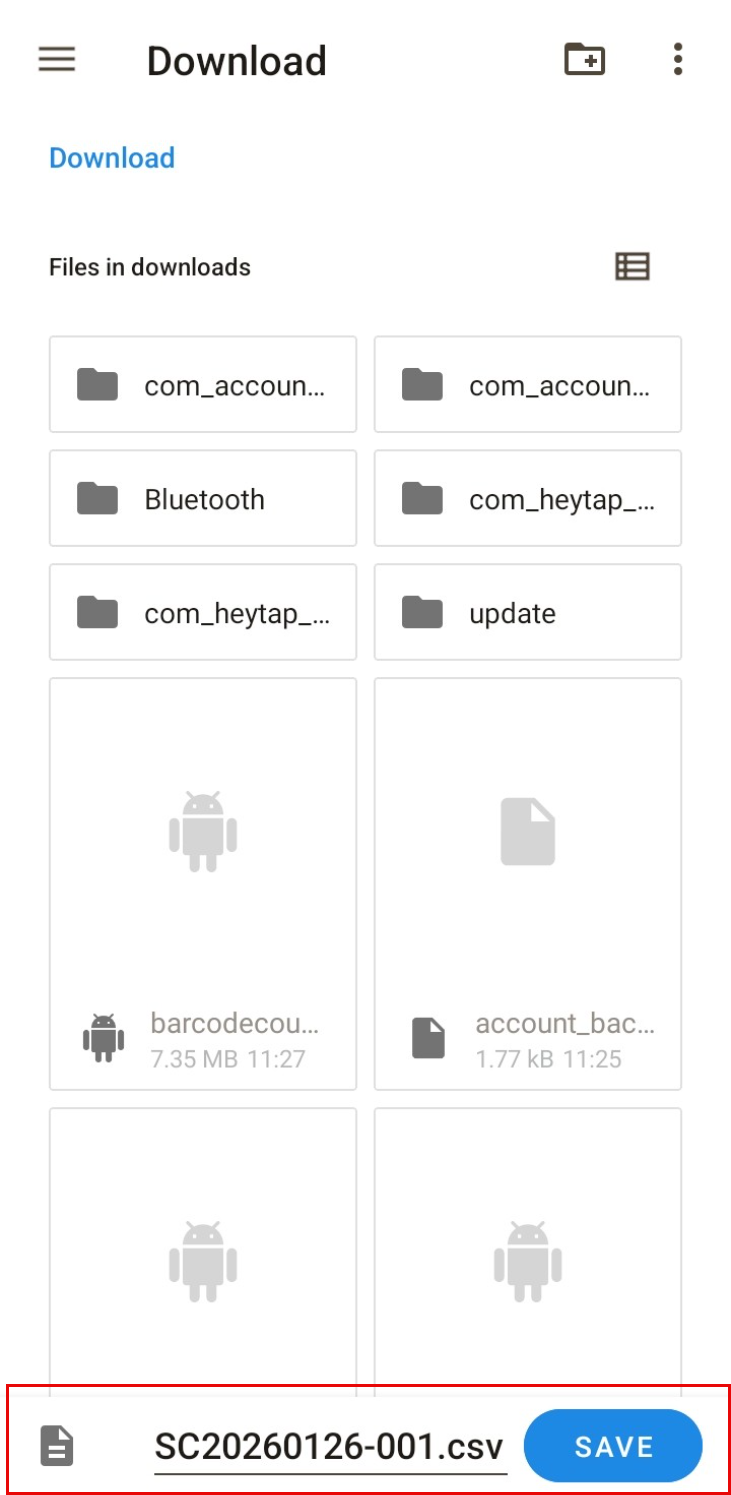Switch to list view layout
The height and width of the screenshot is (1495, 731).
(632, 267)
